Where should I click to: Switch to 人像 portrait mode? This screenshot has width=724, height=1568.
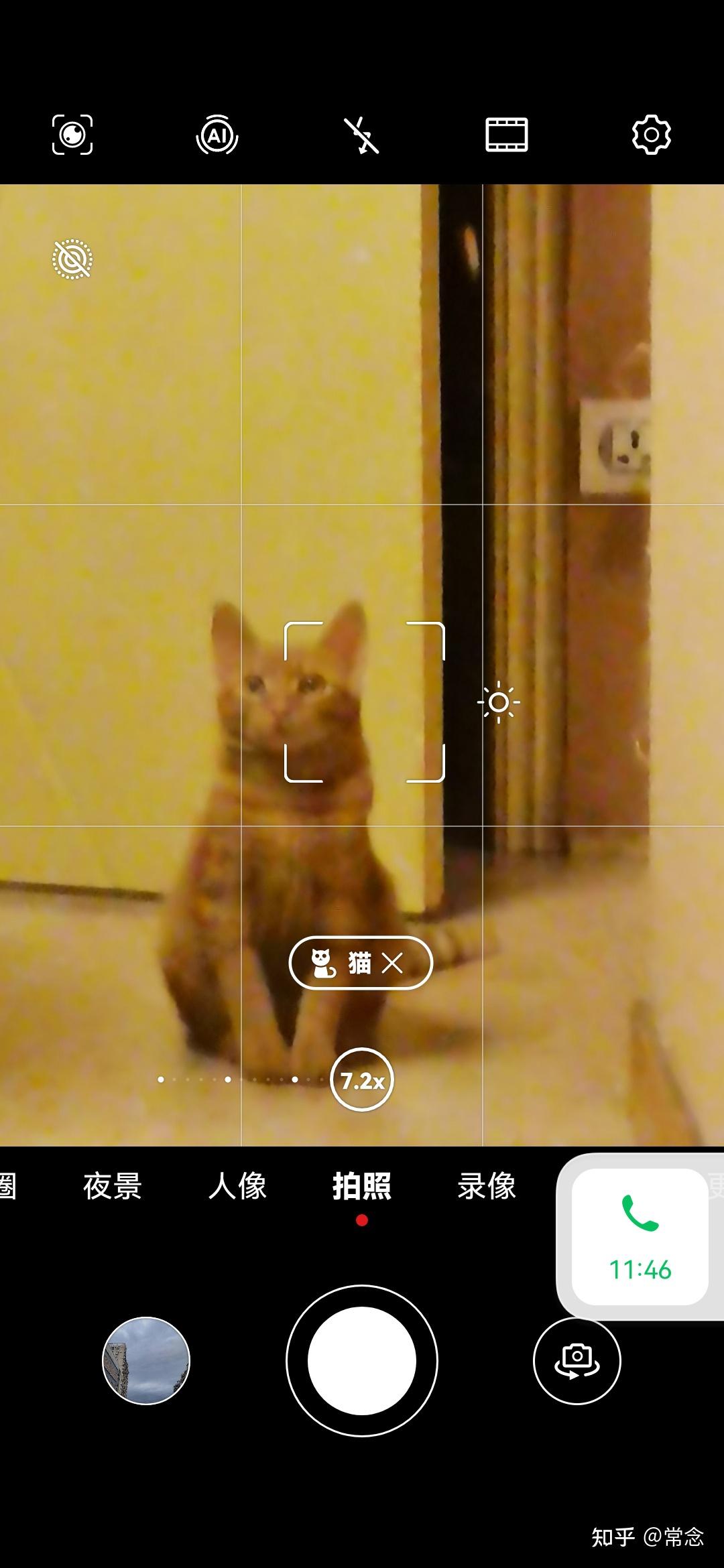pyautogui.click(x=237, y=1186)
